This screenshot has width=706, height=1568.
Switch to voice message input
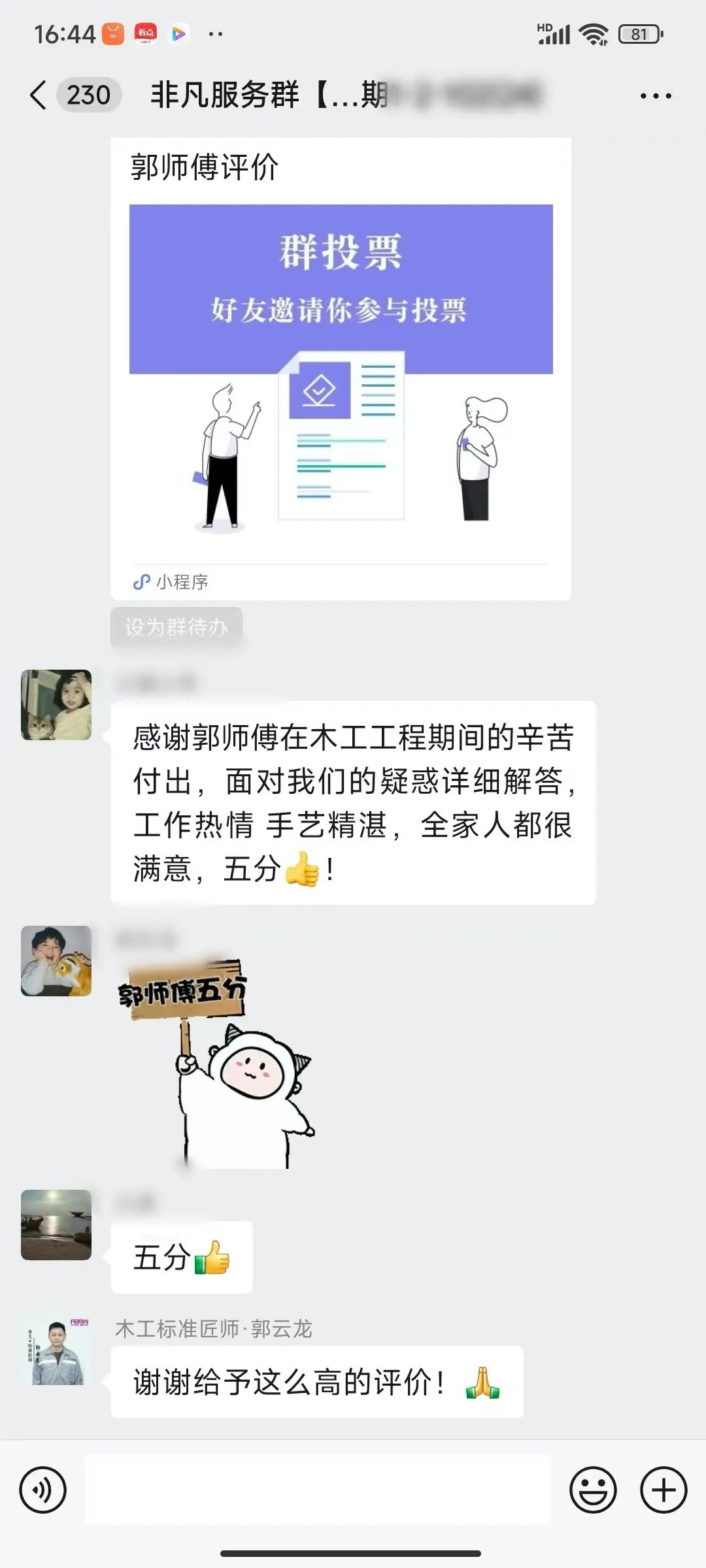coord(43,1490)
